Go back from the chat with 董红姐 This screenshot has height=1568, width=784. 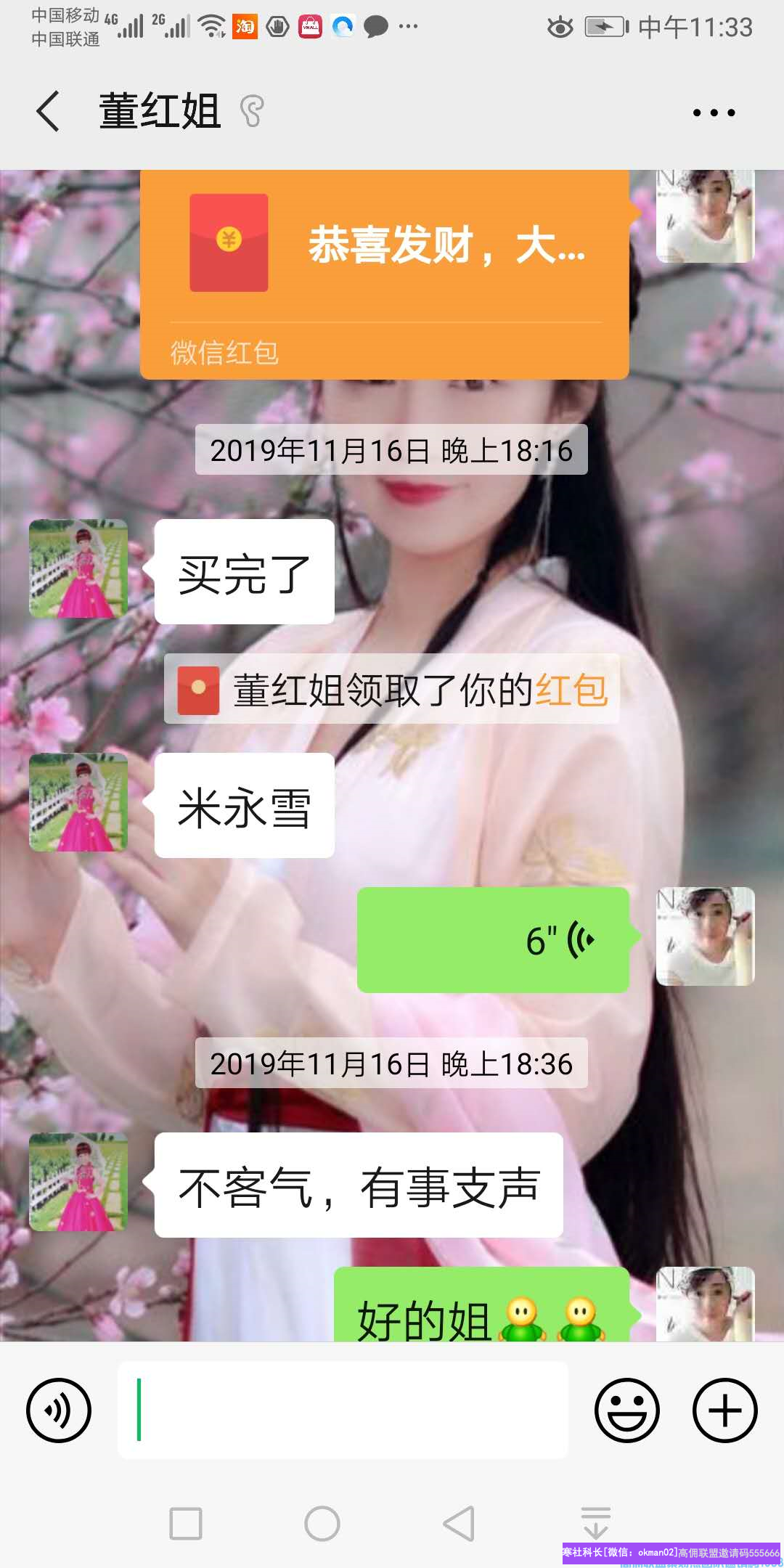(48, 112)
